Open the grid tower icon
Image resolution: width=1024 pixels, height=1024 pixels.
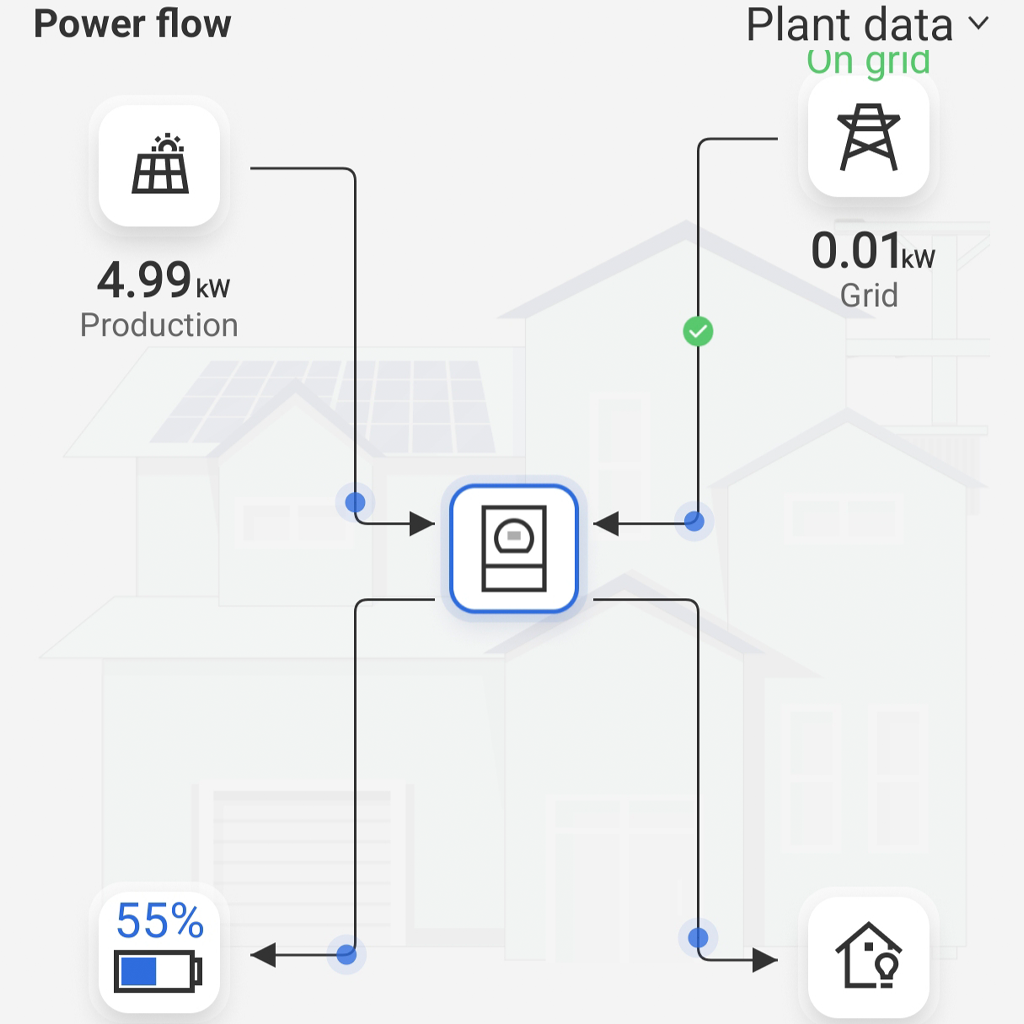868,138
